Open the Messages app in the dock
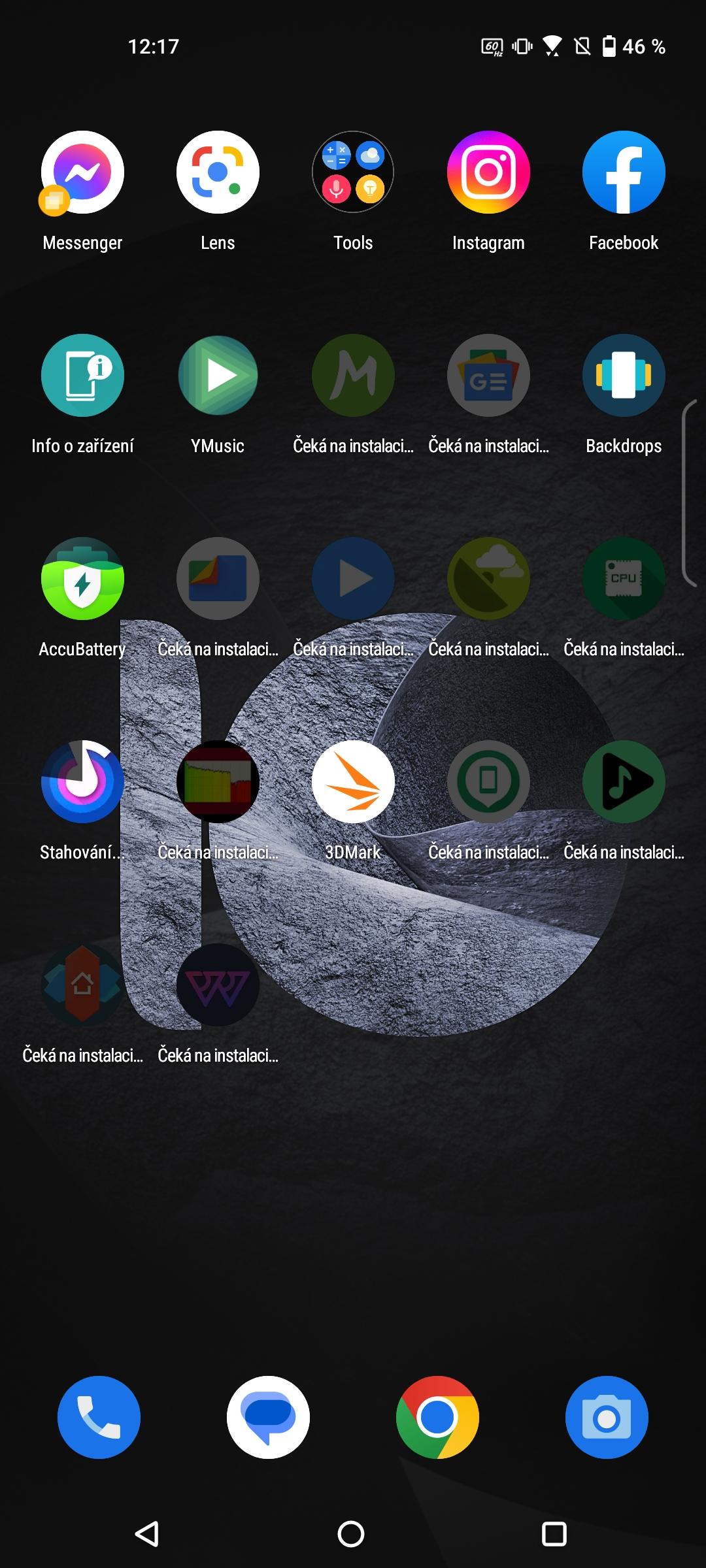The image size is (706, 1568). [x=268, y=1418]
